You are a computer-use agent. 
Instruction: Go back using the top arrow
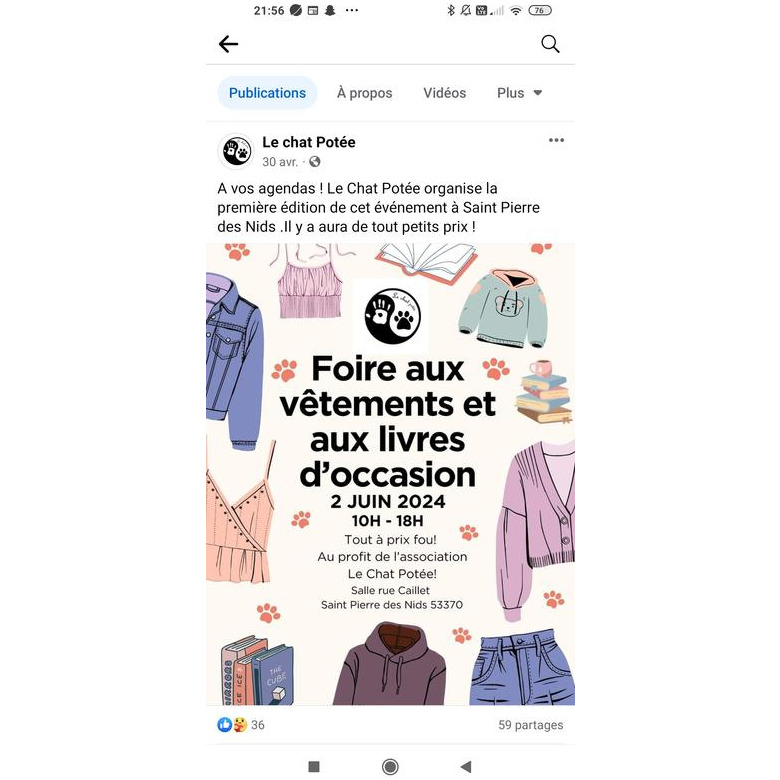pyautogui.click(x=229, y=44)
